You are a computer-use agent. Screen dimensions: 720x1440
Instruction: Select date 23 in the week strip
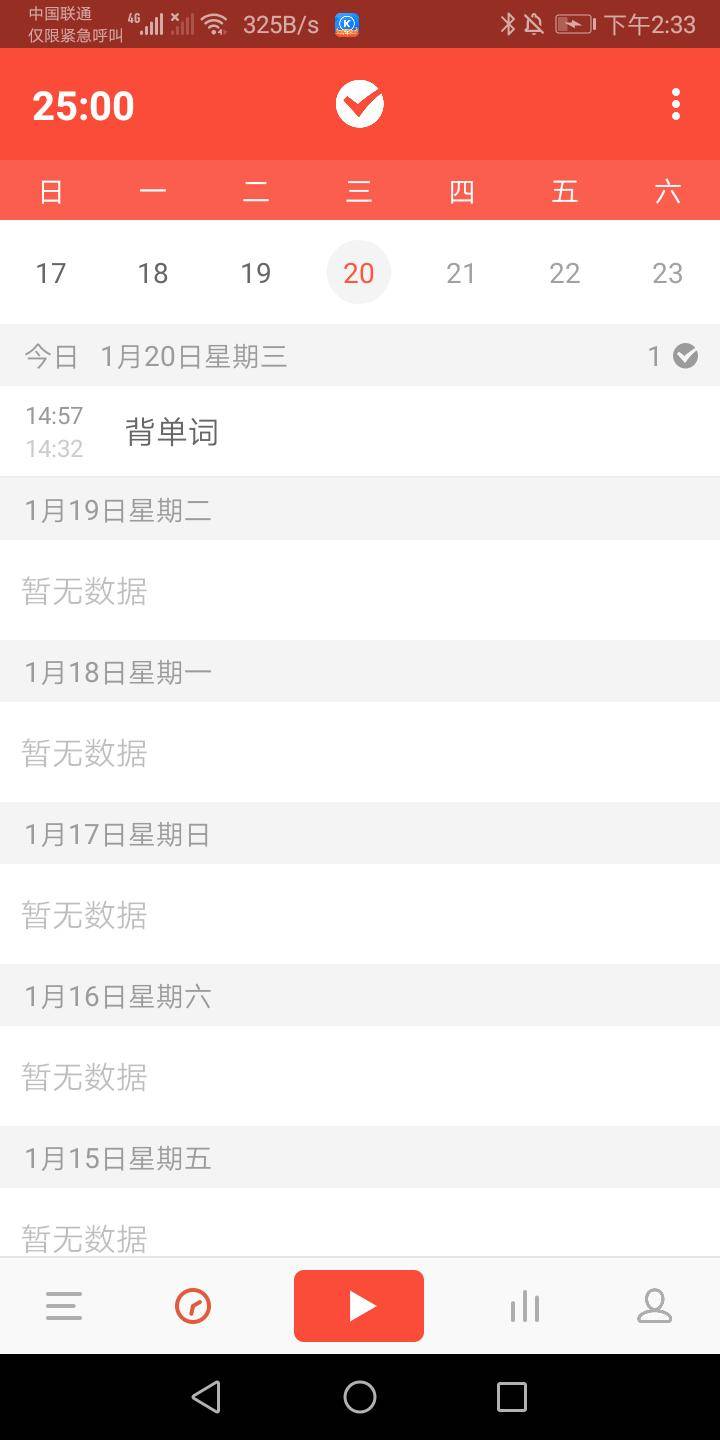click(x=667, y=272)
